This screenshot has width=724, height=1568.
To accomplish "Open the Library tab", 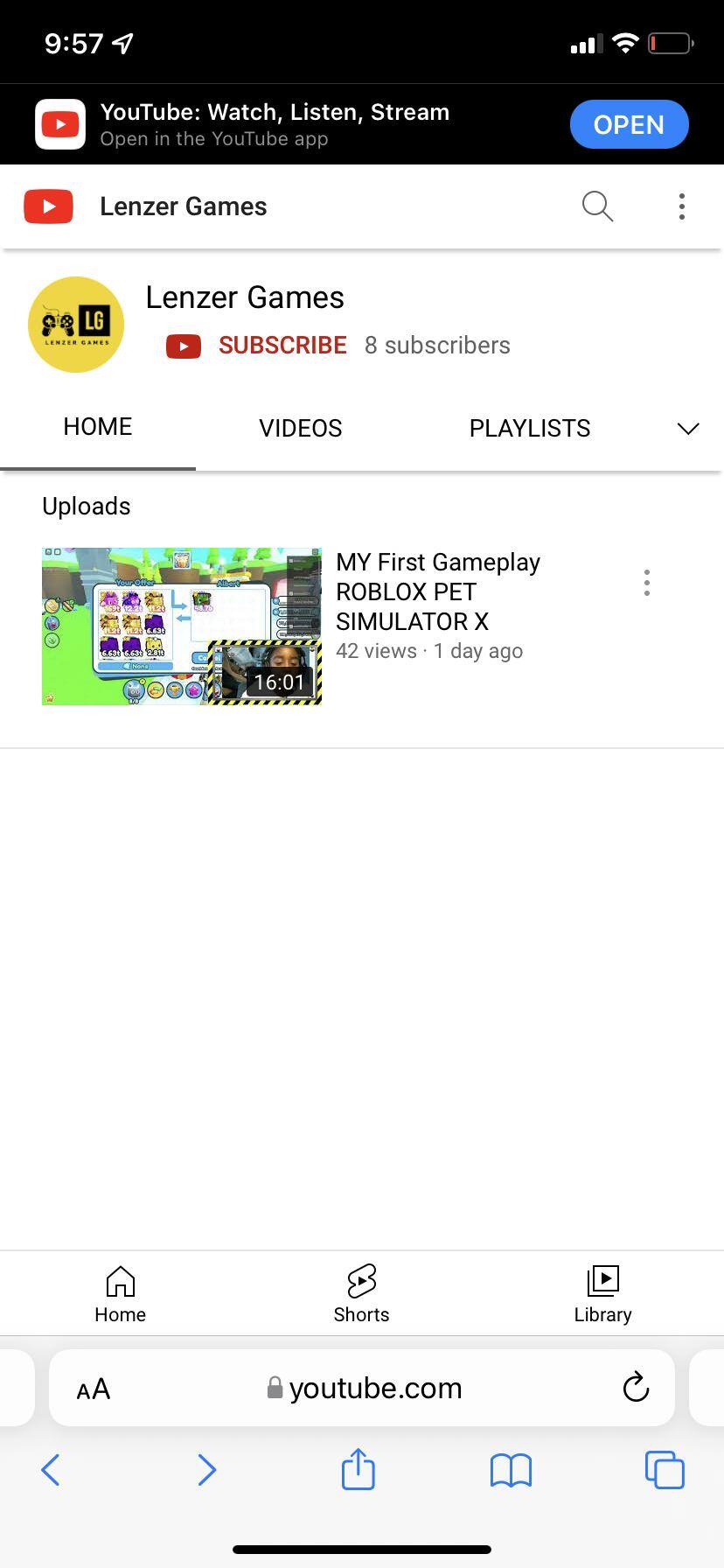I will tap(602, 1294).
